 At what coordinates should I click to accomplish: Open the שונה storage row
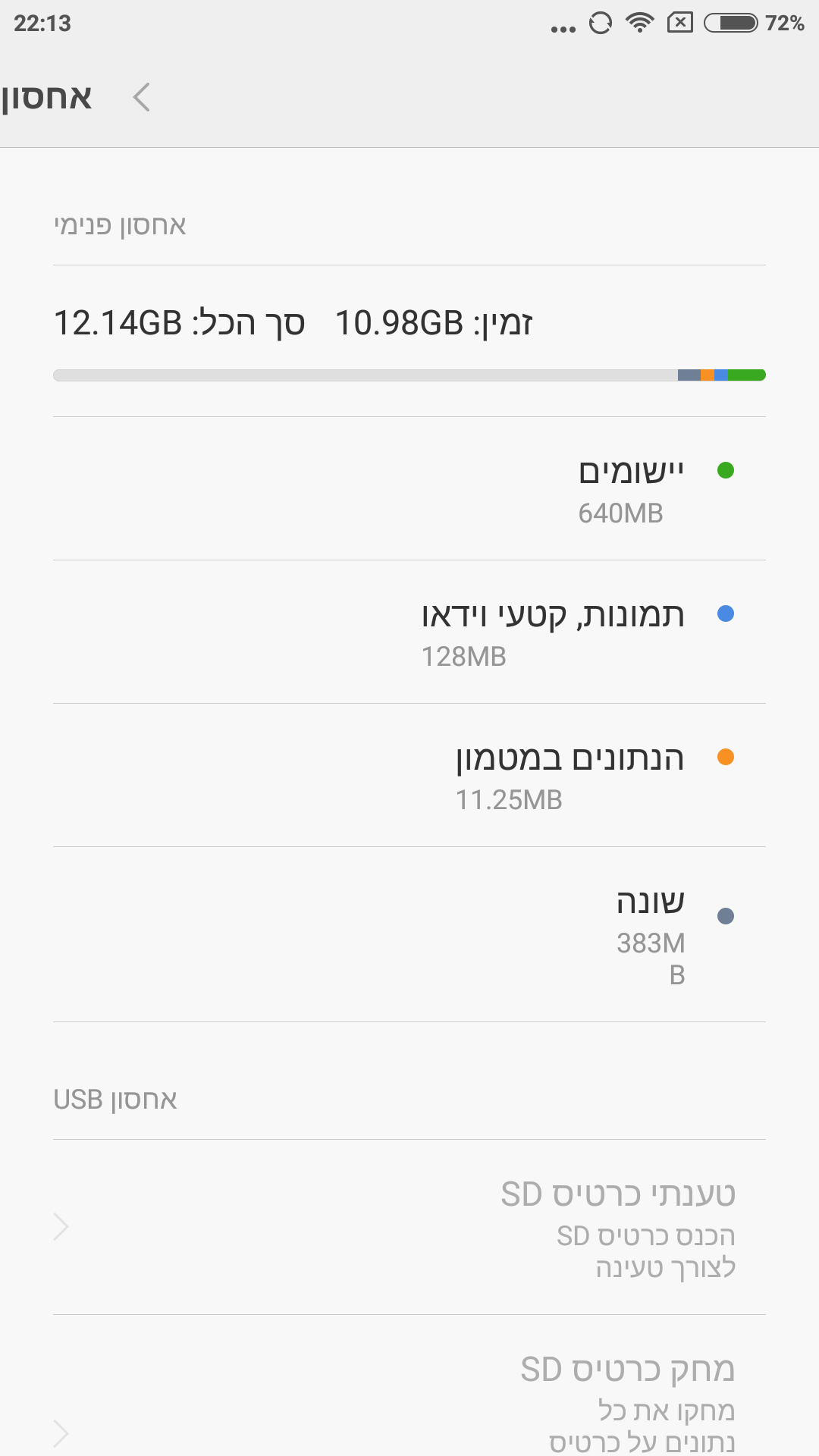tap(409, 934)
